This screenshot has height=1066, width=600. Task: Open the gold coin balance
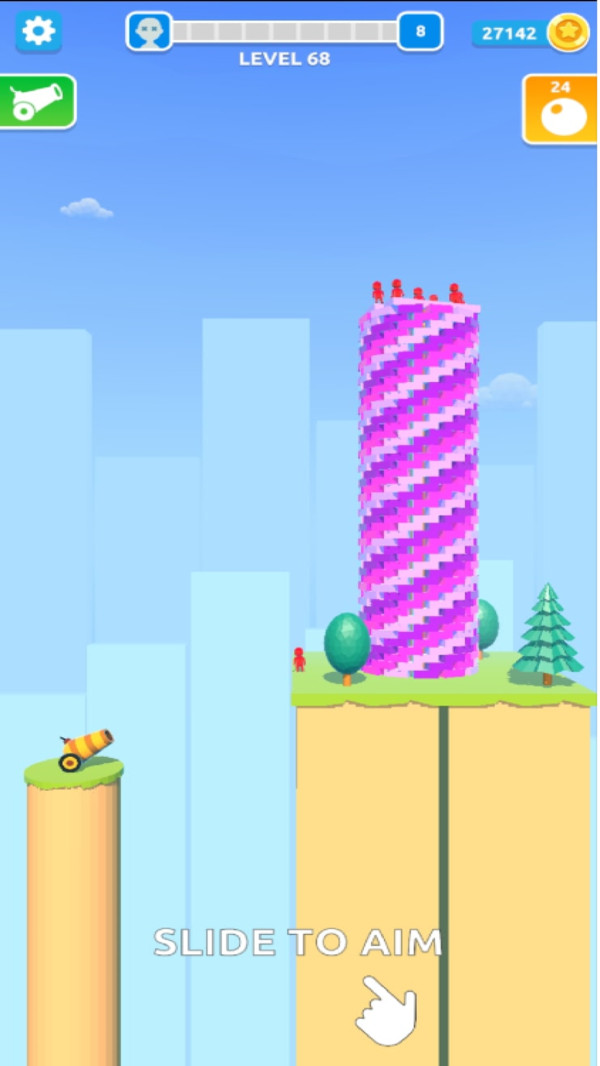click(530, 33)
